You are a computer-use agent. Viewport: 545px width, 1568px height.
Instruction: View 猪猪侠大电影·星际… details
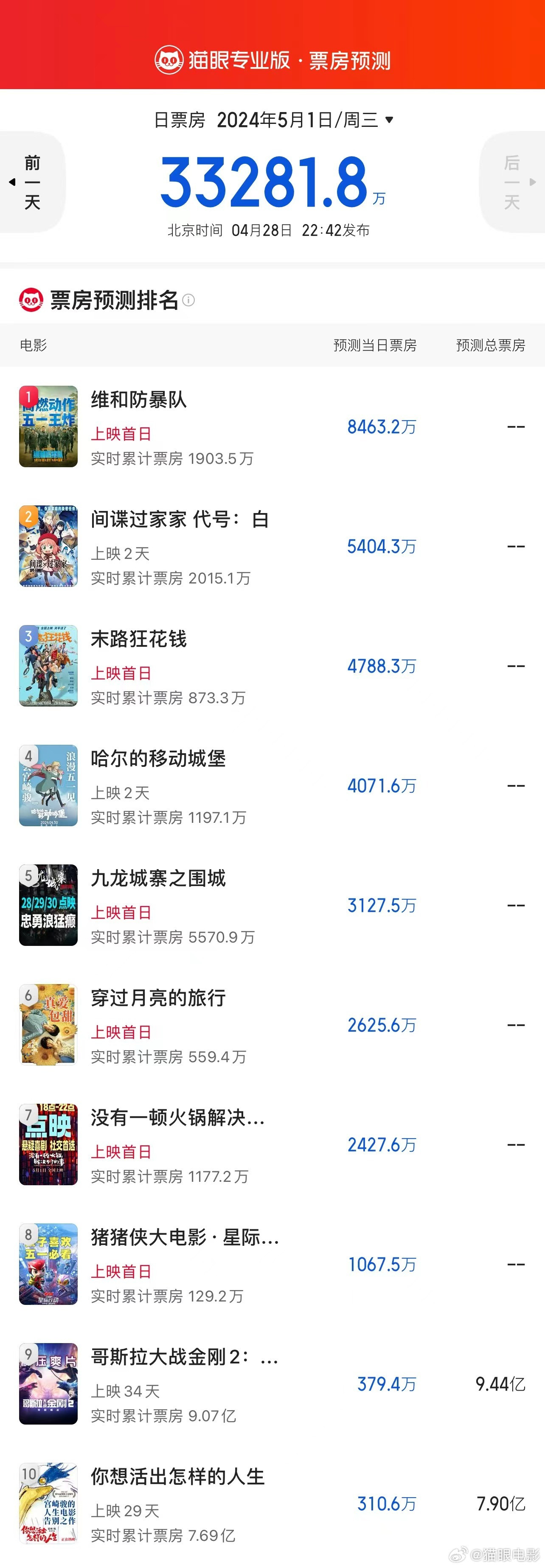click(272, 1264)
